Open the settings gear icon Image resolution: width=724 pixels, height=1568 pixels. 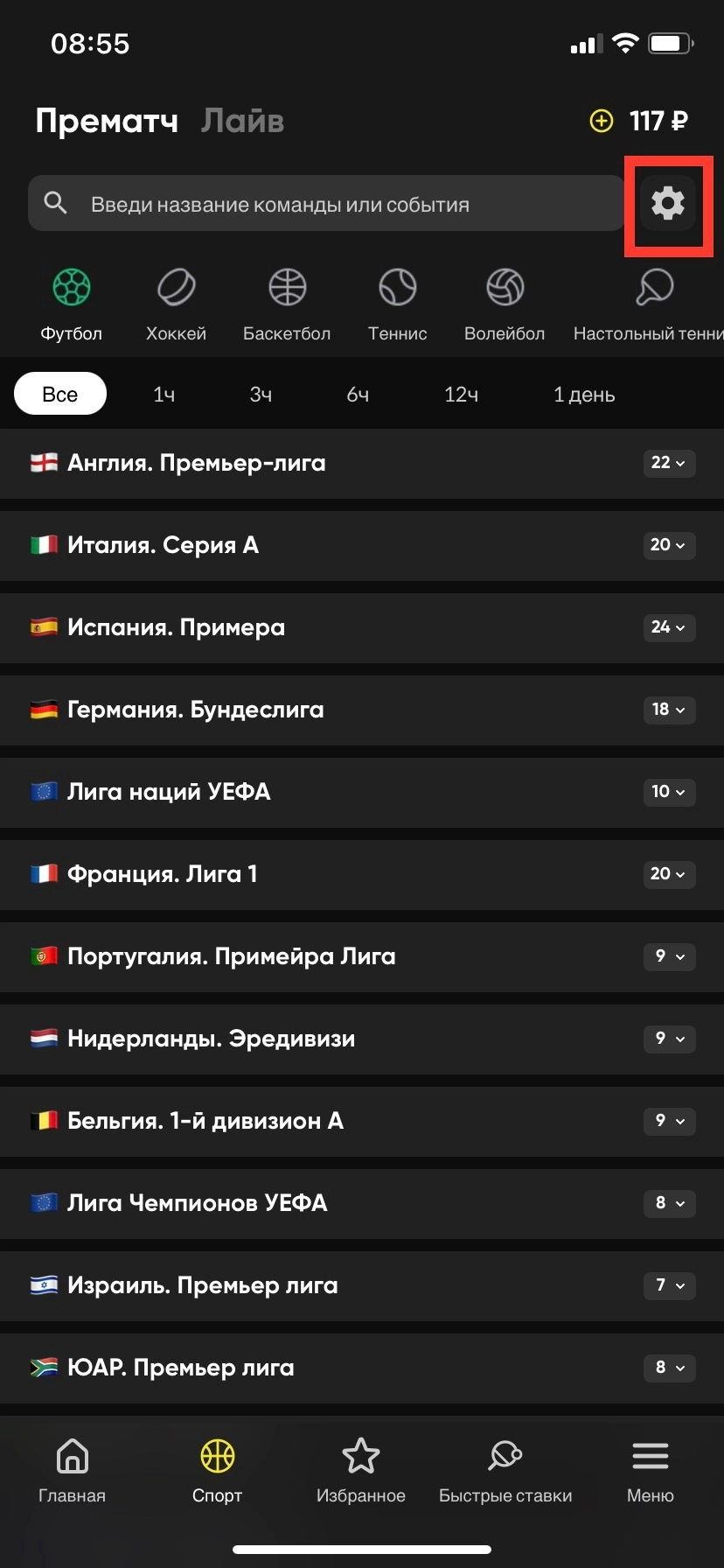tap(668, 203)
